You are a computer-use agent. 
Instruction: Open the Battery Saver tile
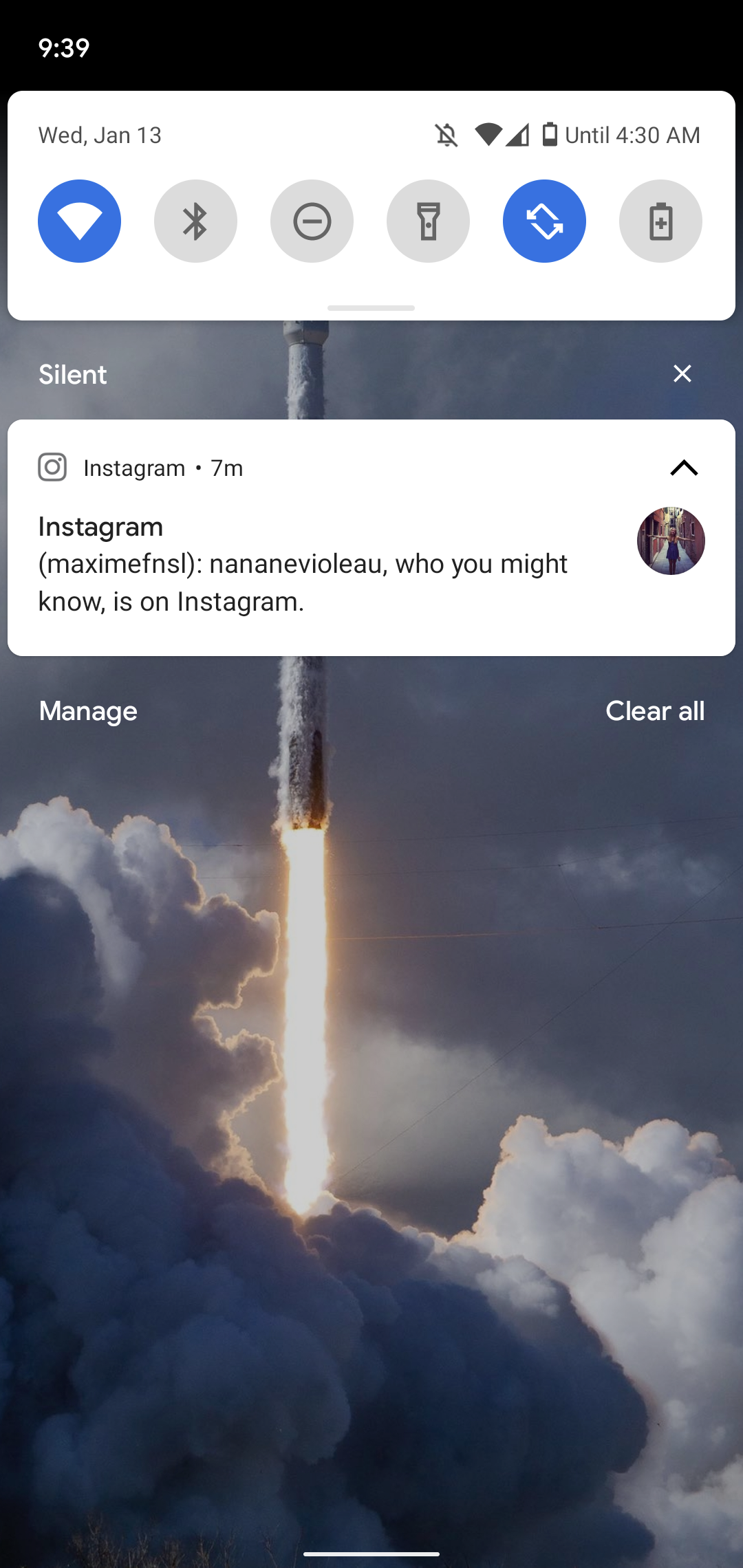point(660,221)
